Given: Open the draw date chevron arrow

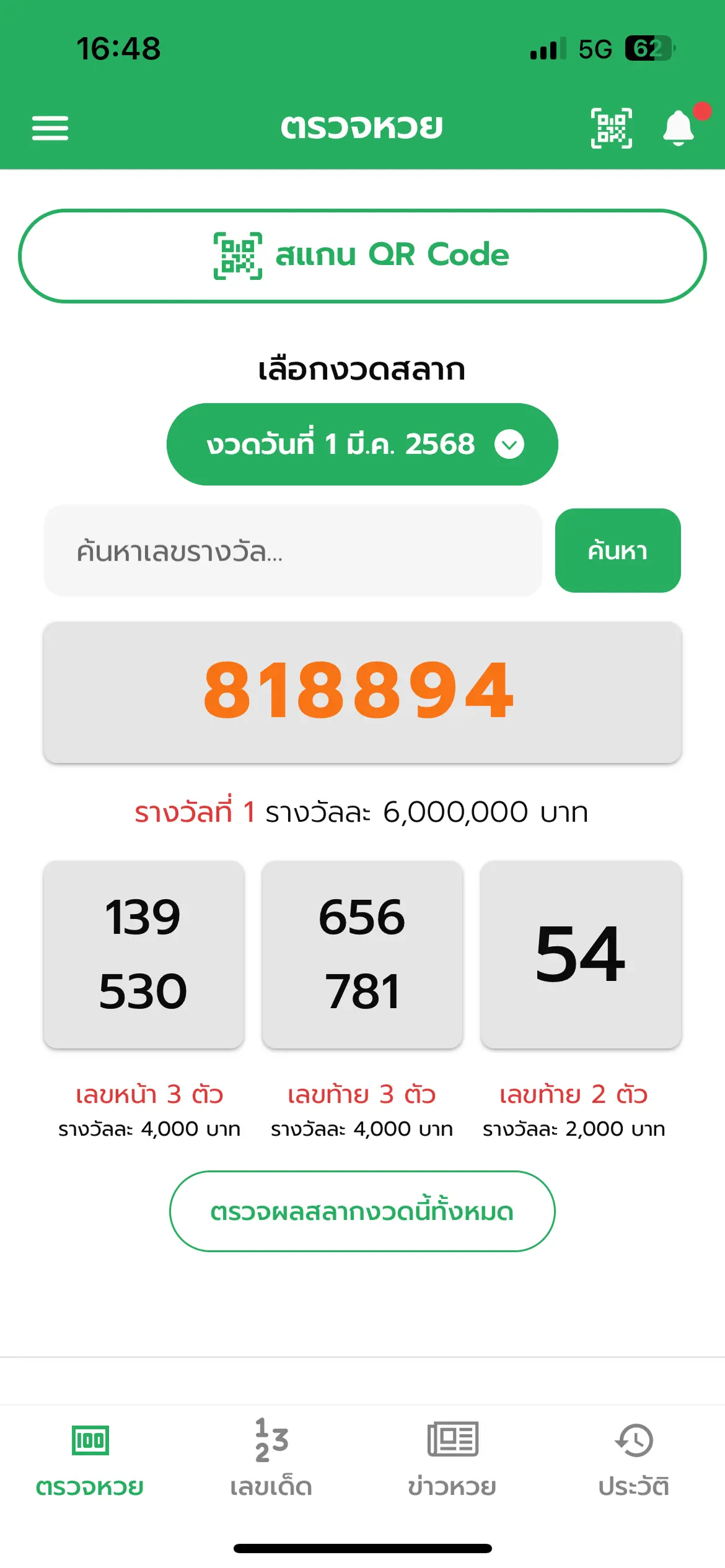Looking at the screenshot, I should click(x=509, y=444).
